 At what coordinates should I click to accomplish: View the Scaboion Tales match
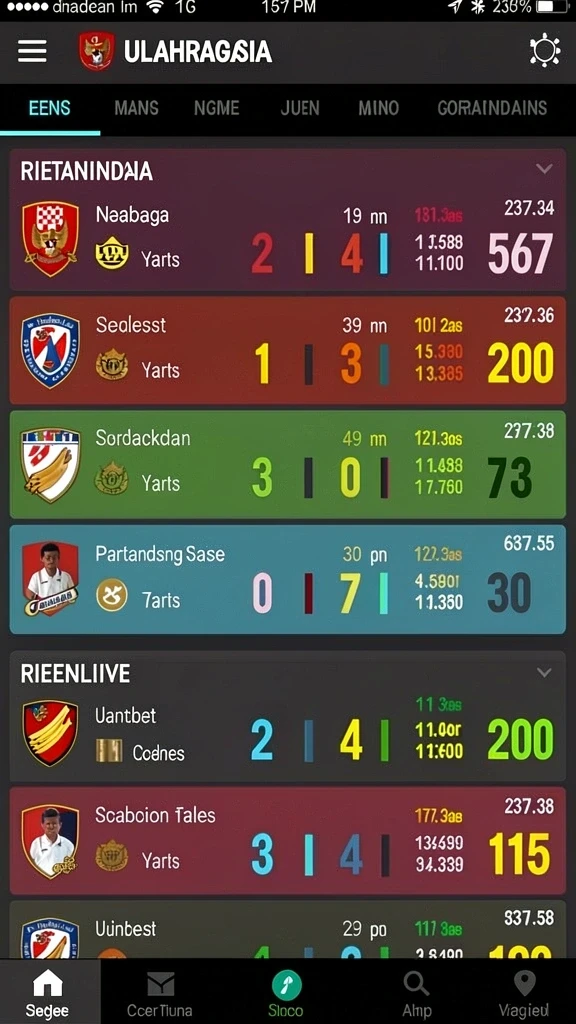pos(287,840)
